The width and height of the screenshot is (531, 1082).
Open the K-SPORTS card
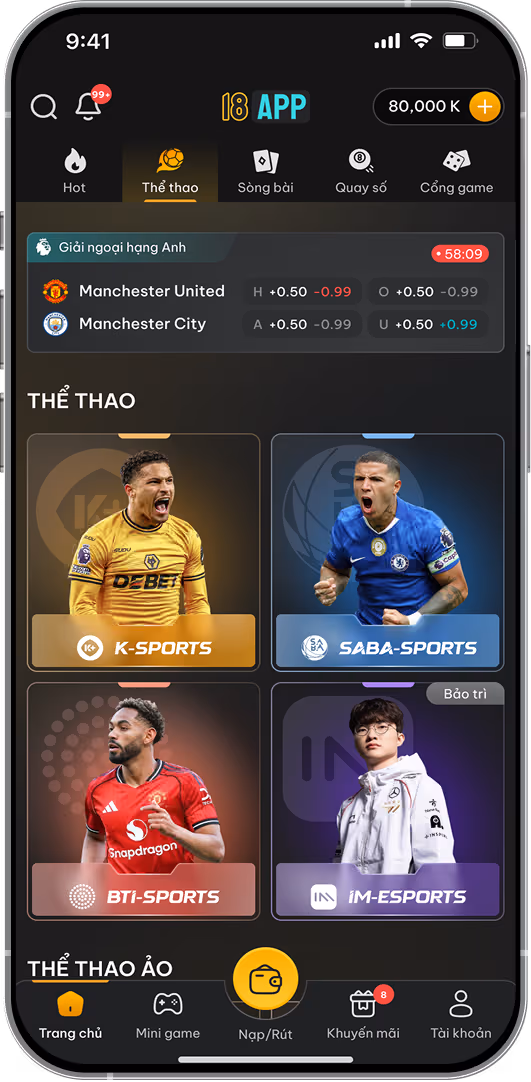(x=143, y=552)
